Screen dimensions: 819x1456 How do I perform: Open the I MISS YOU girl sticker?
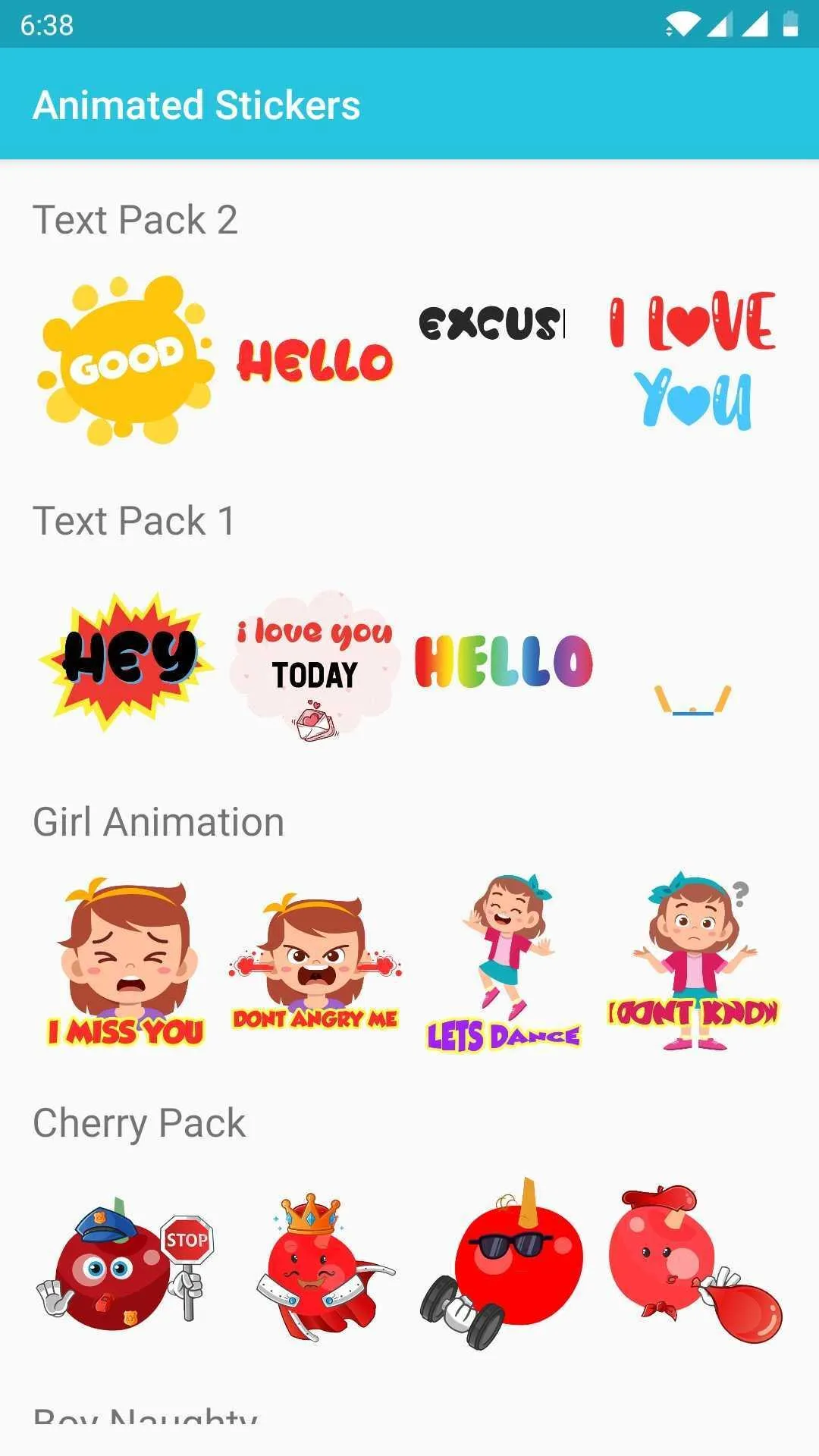click(x=126, y=963)
